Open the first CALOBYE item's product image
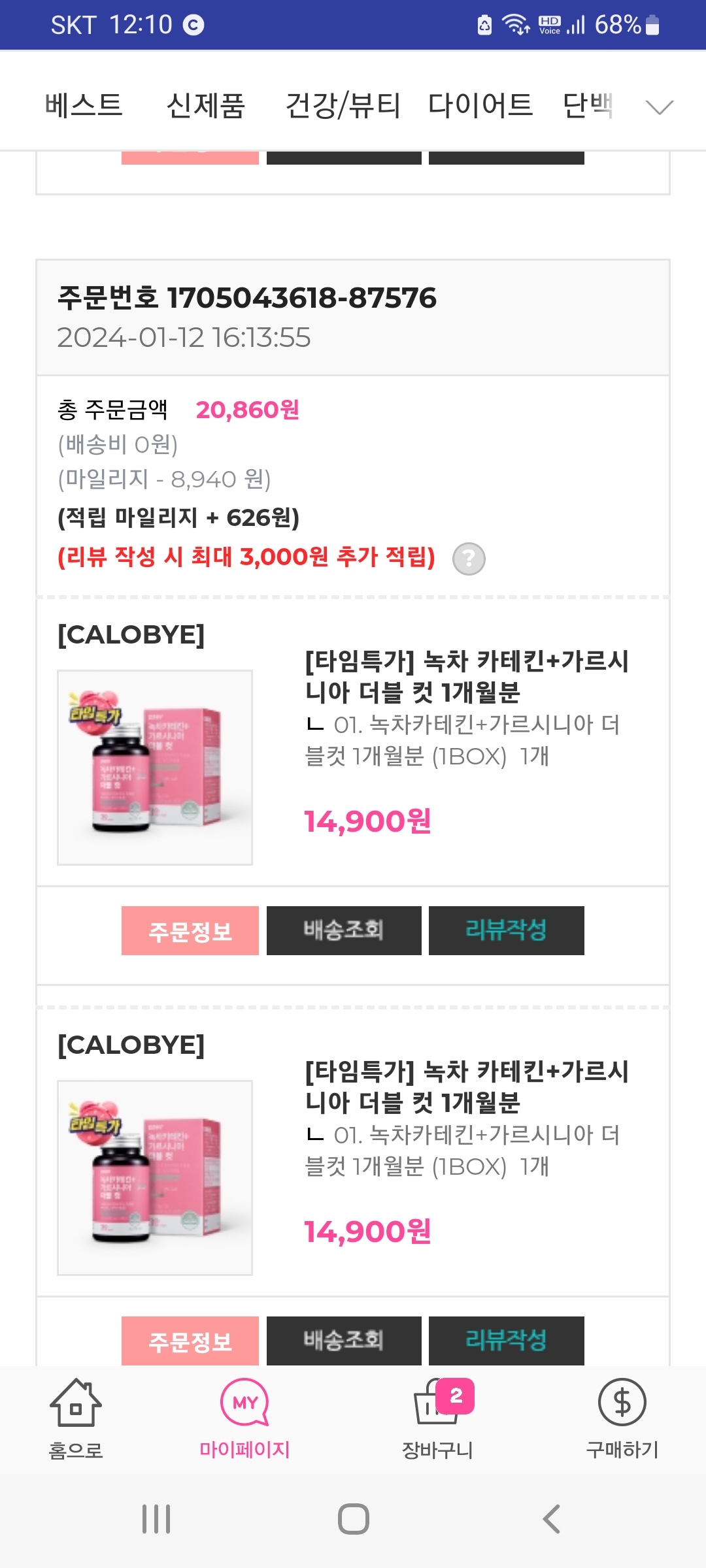The height and width of the screenshot is (1568, 706). (x=155, y=767)
